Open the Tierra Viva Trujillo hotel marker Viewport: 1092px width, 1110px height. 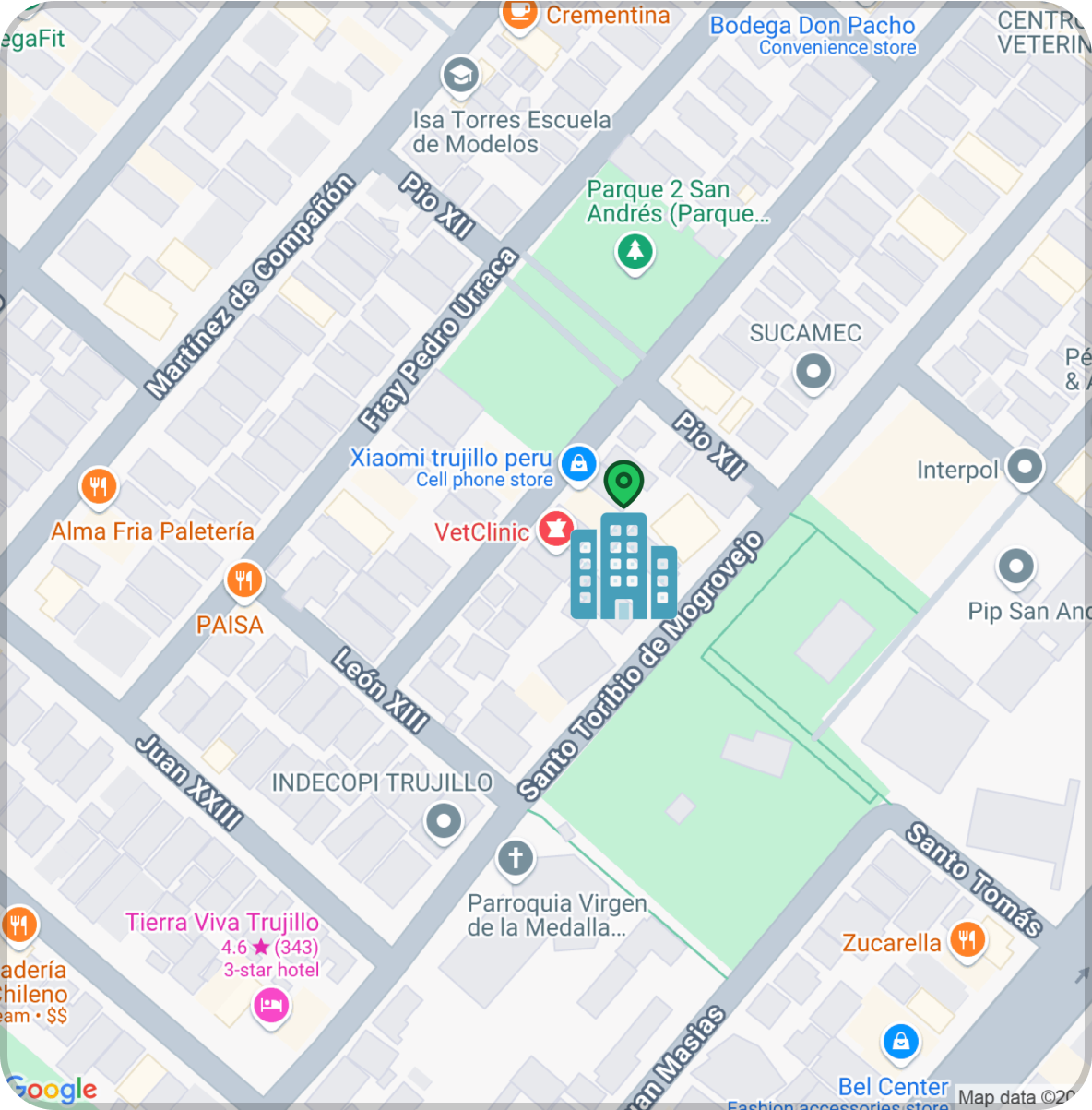click(271, 1004)
